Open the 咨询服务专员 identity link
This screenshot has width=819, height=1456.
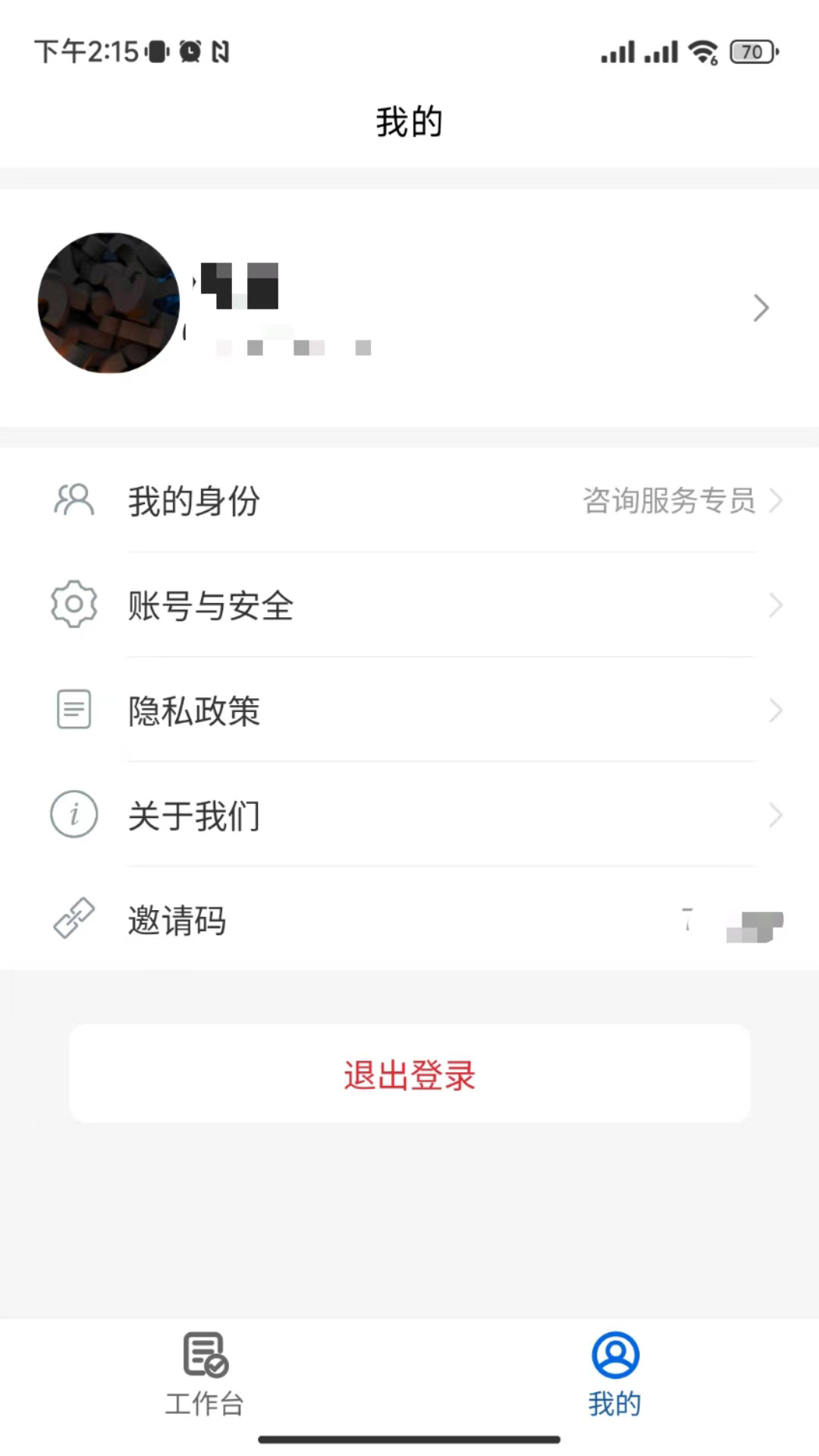669,501
